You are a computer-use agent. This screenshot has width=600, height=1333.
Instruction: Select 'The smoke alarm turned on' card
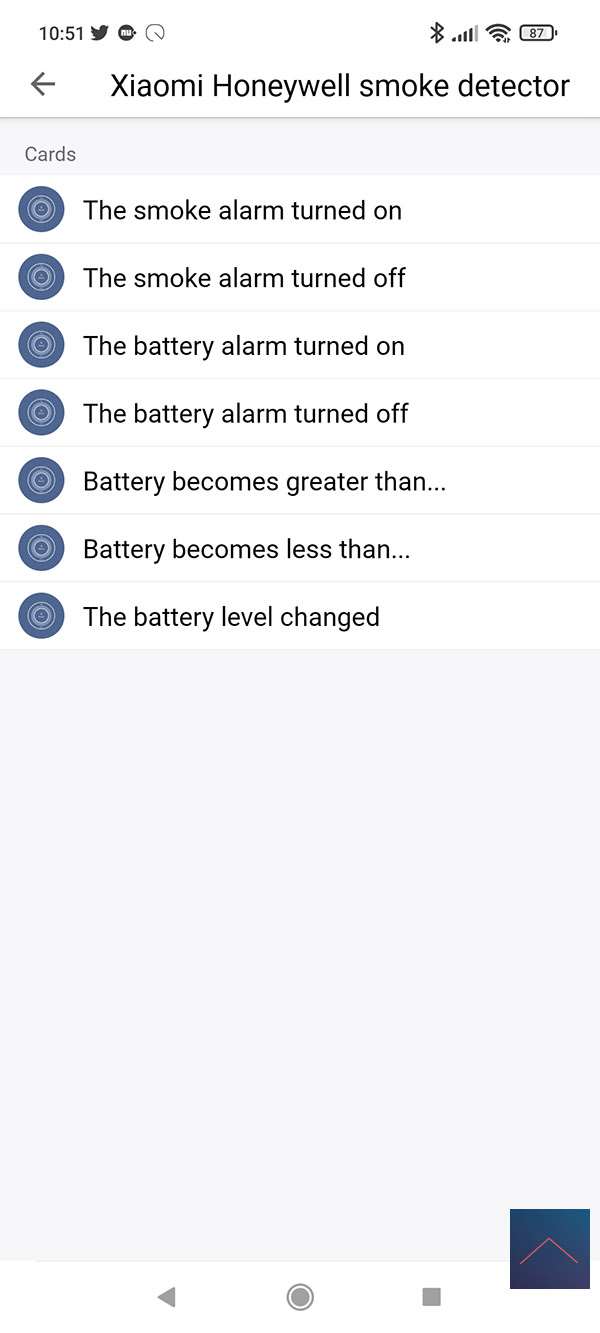click(242, 210)
